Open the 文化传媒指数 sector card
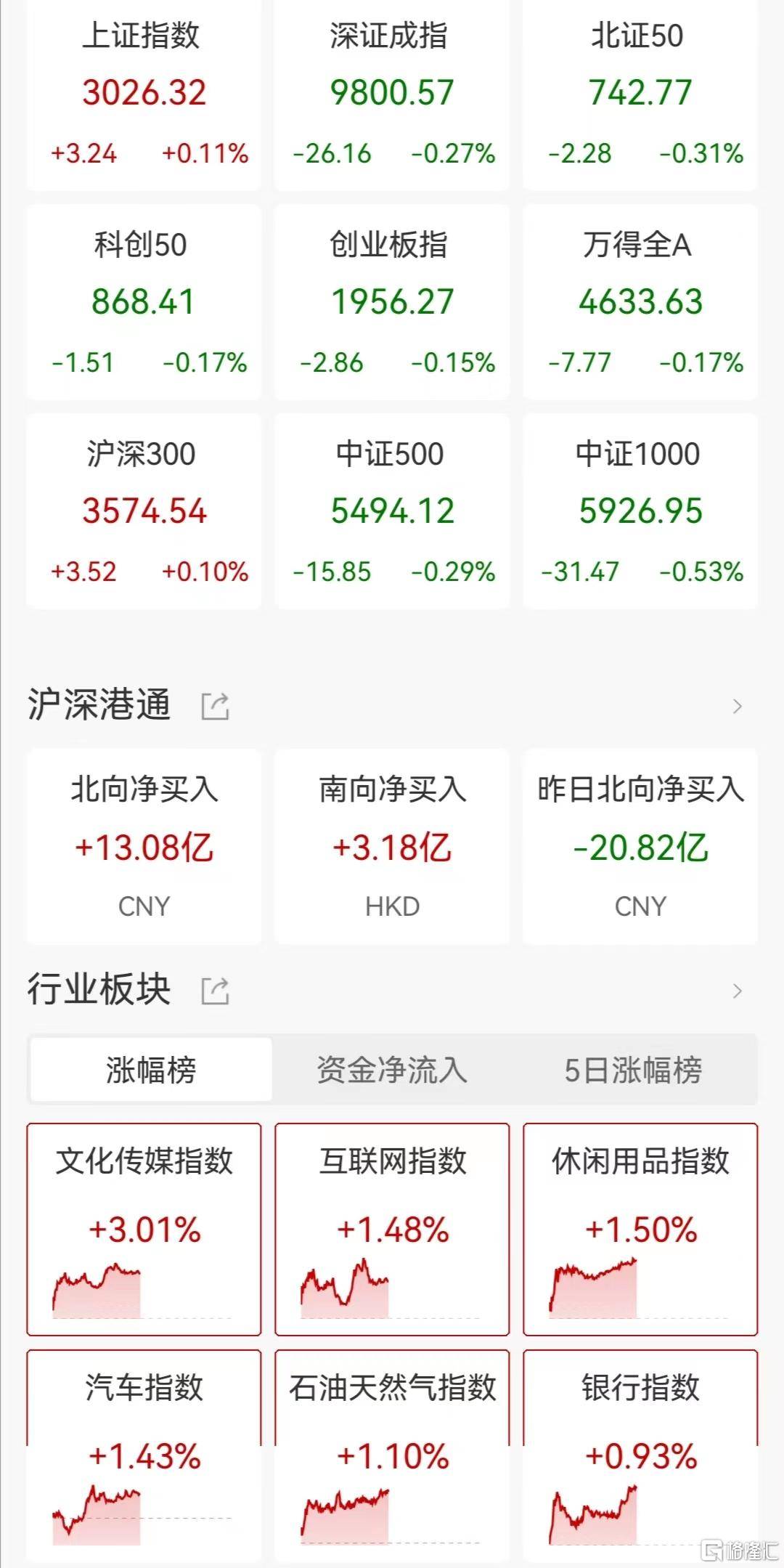Viewport: 784px width, 1568px height. point(144,1230)
